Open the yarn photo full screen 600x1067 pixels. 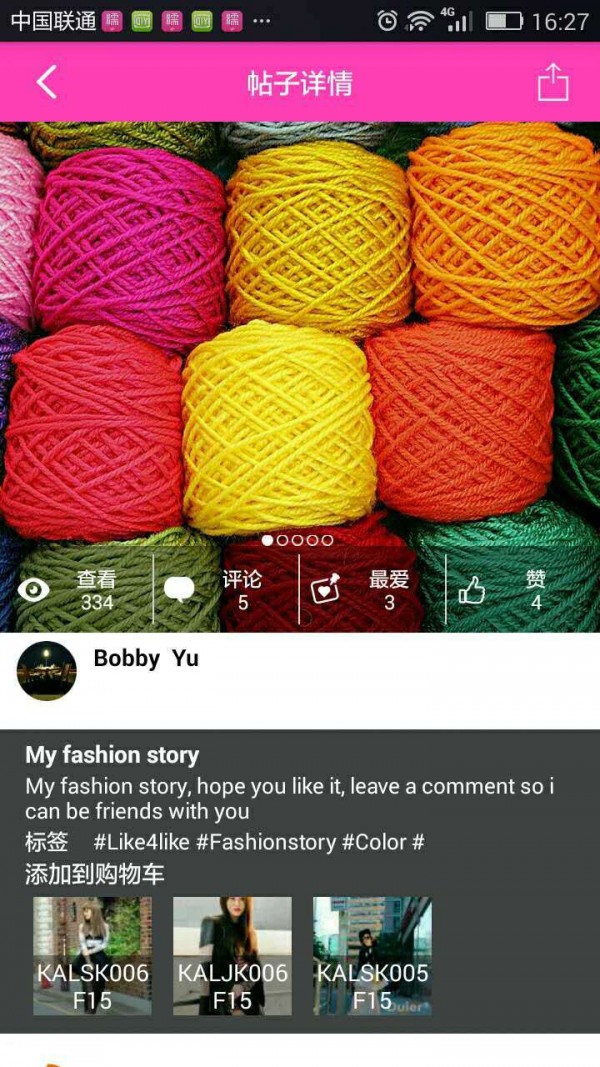pyautogui.click(x=300, y=330)
